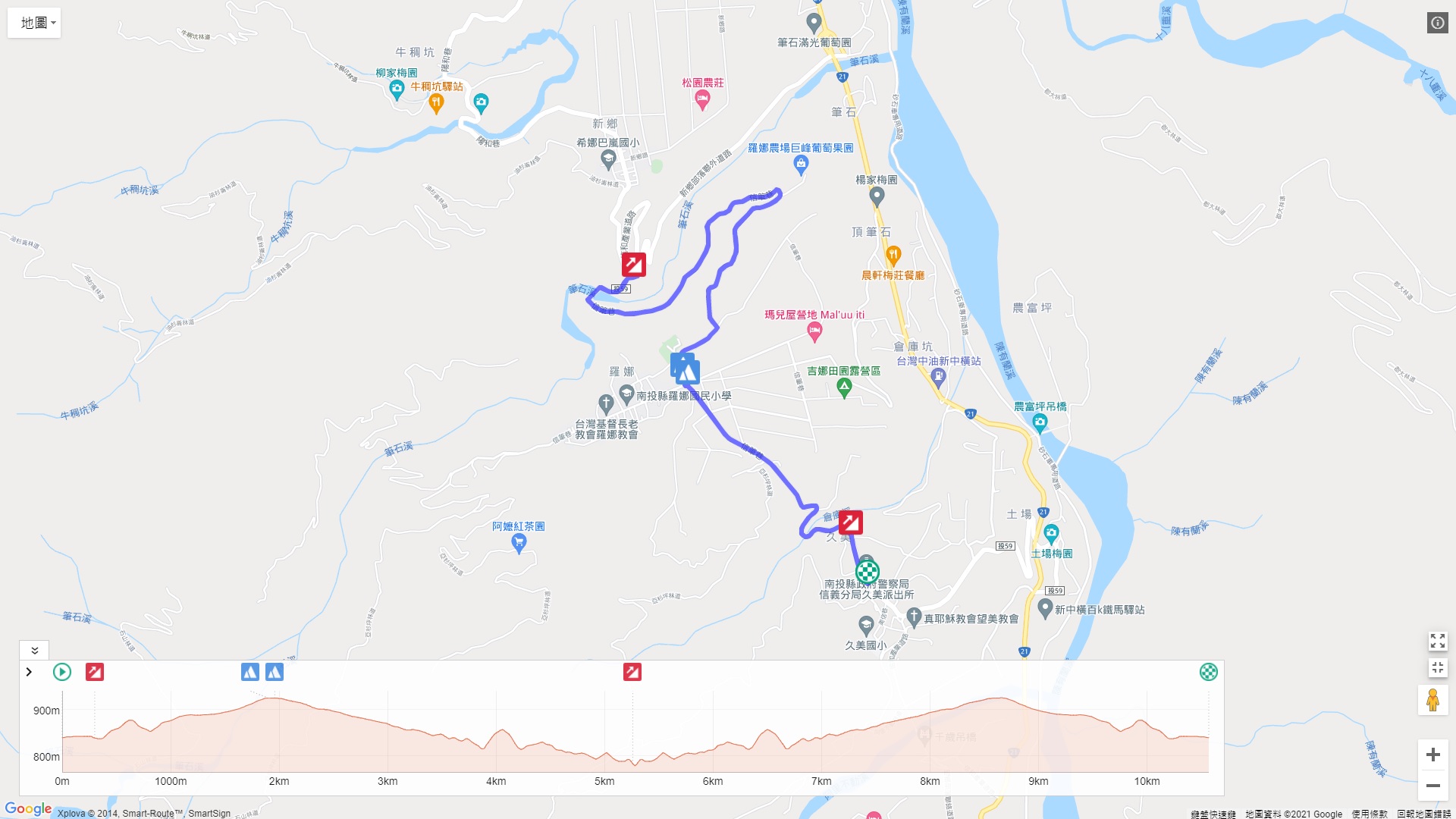Open the 吉娜田園露營區 campsite marker
The height and width of the screenshot is (819, 1456).
(844, 388)
